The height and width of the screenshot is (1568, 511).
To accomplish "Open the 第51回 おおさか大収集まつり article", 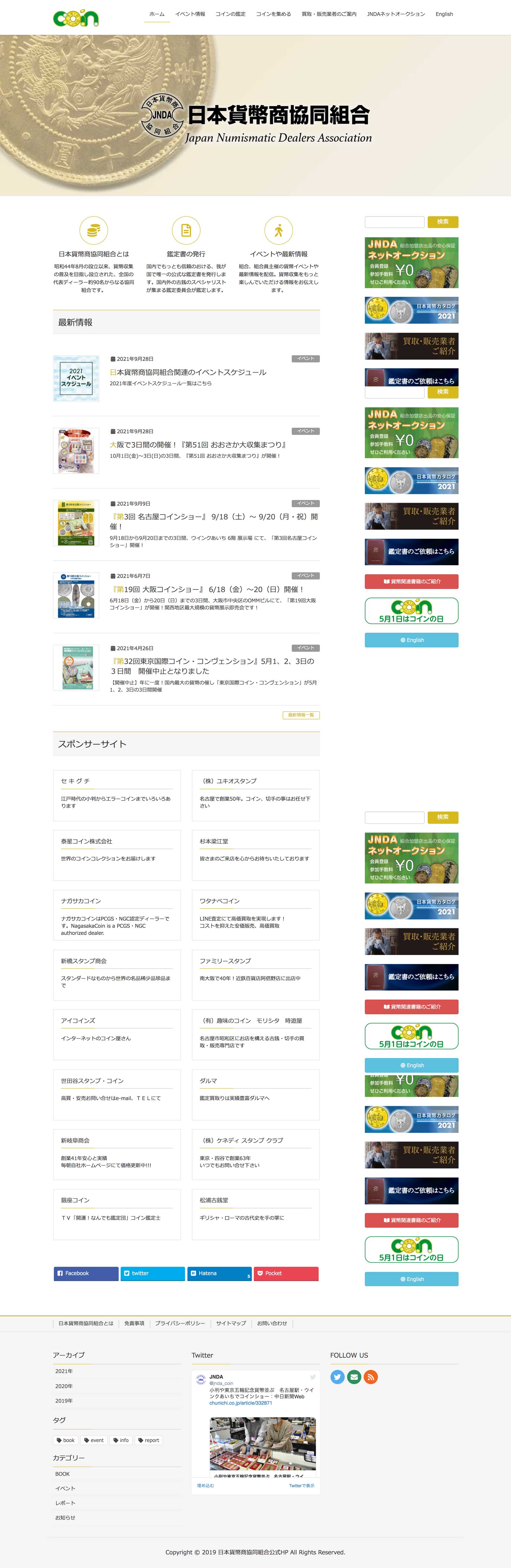I will click(x=197, y=444).
